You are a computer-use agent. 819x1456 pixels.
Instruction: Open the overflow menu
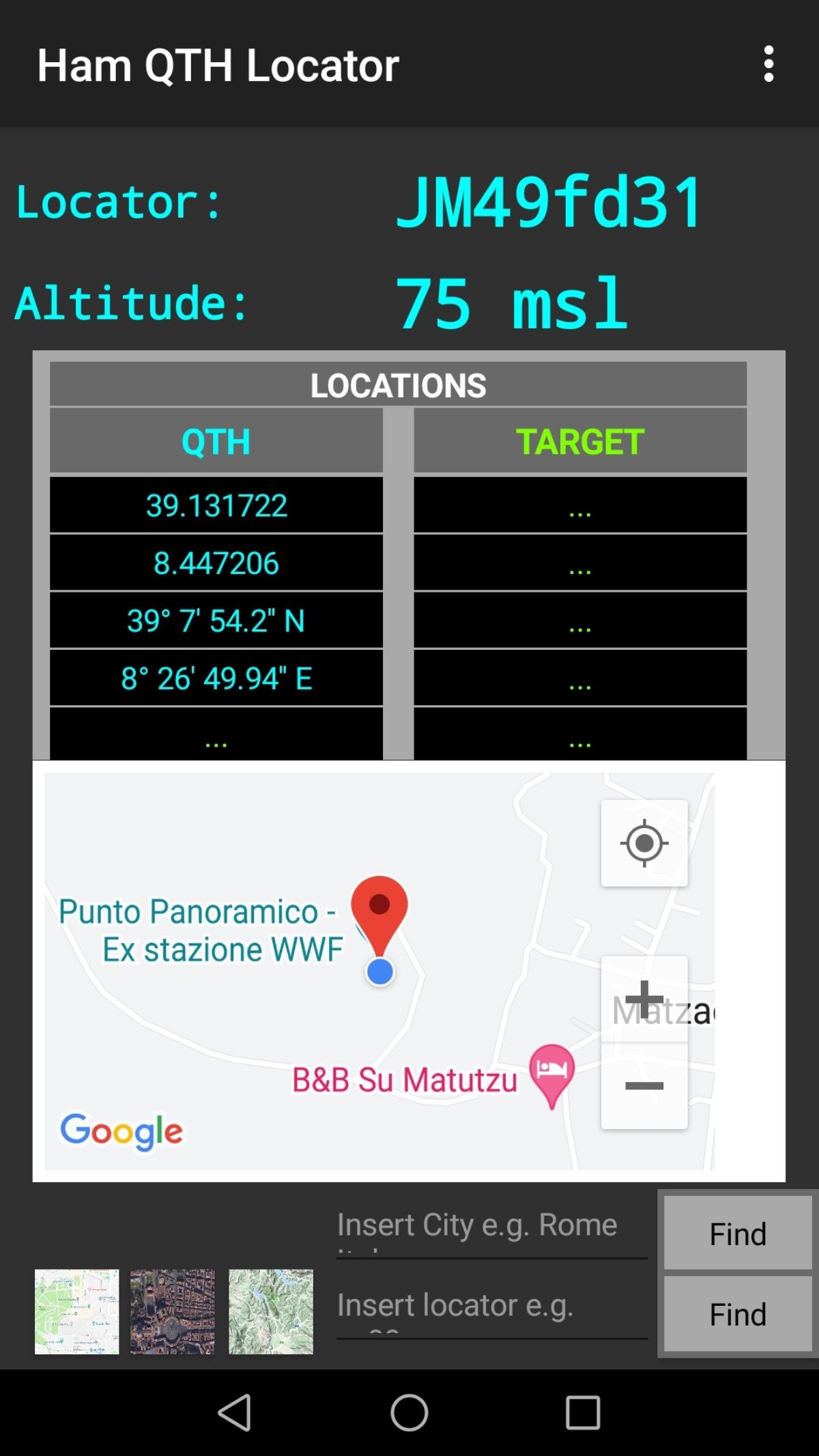(x=768, y=64)
